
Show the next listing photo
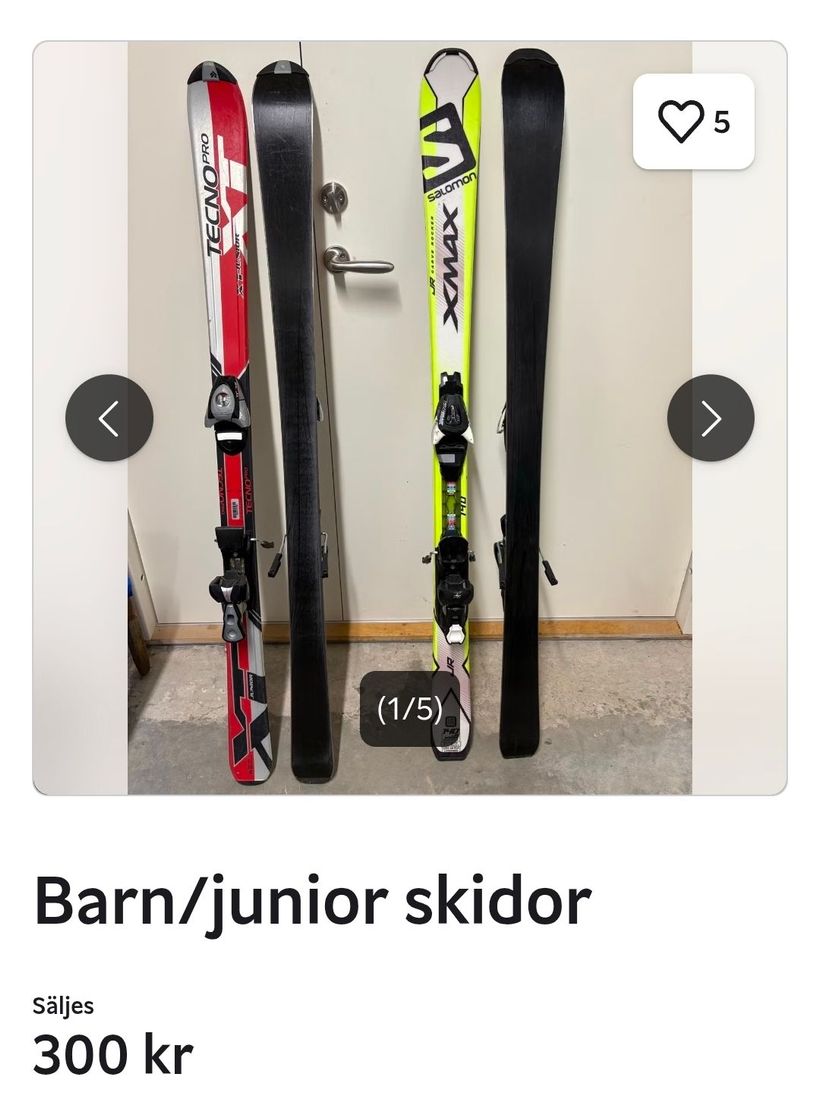coord(710,418)
